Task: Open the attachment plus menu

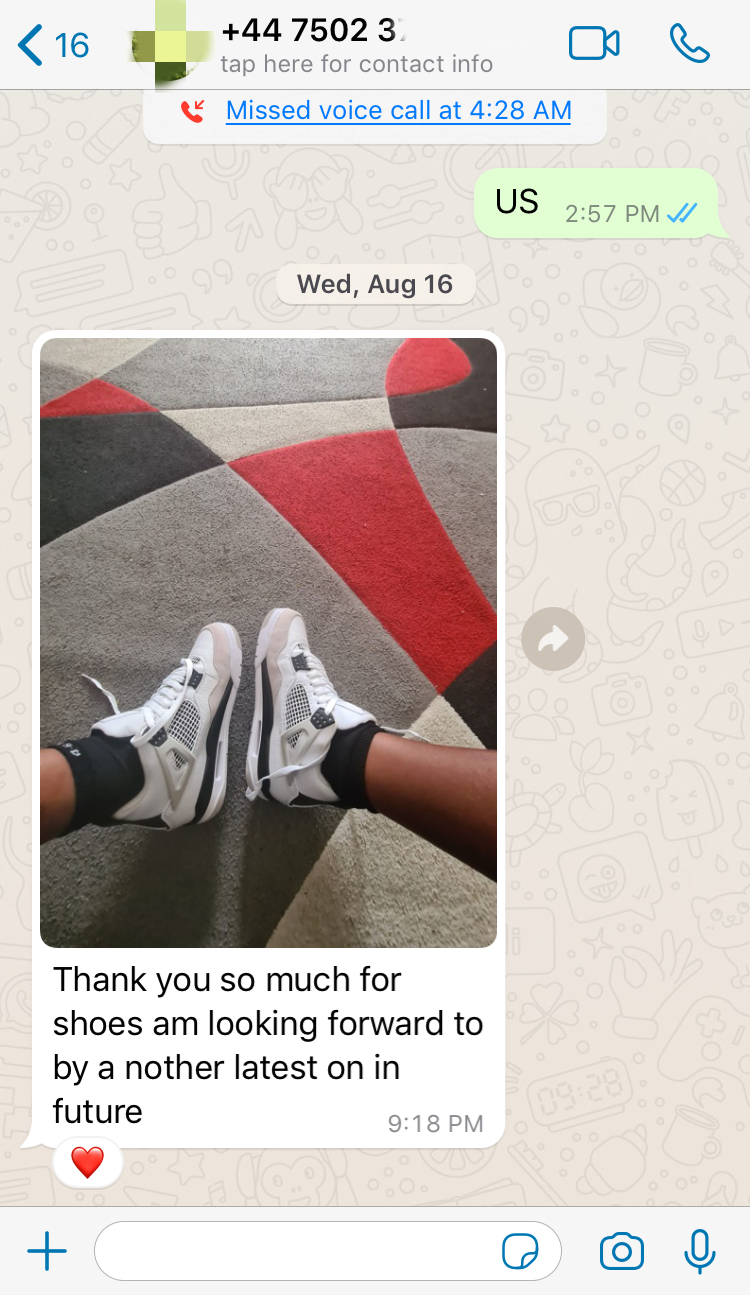Action: [x=46, y=1251]
